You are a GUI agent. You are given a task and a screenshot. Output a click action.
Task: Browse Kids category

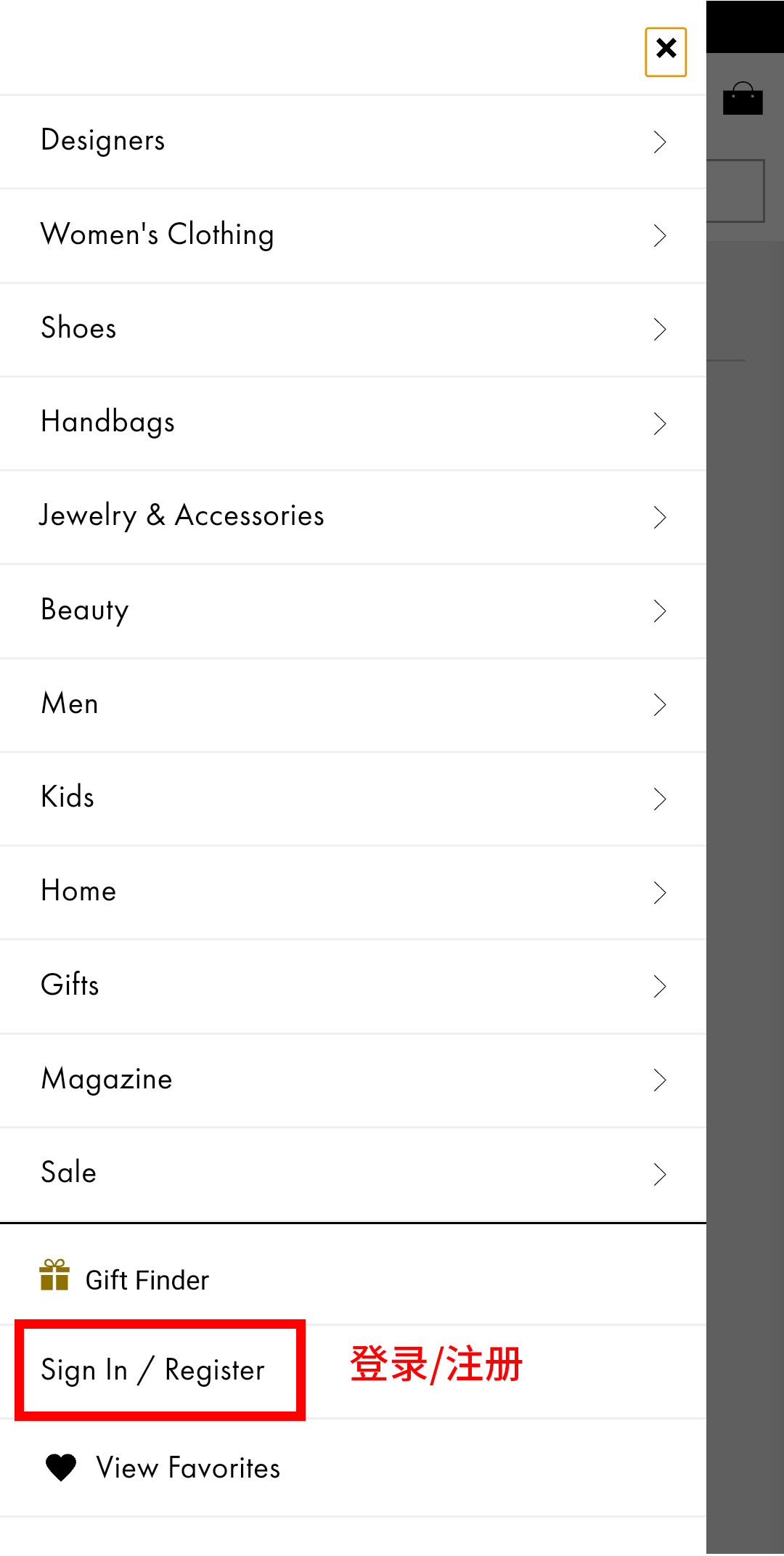[x=353, y=798]
